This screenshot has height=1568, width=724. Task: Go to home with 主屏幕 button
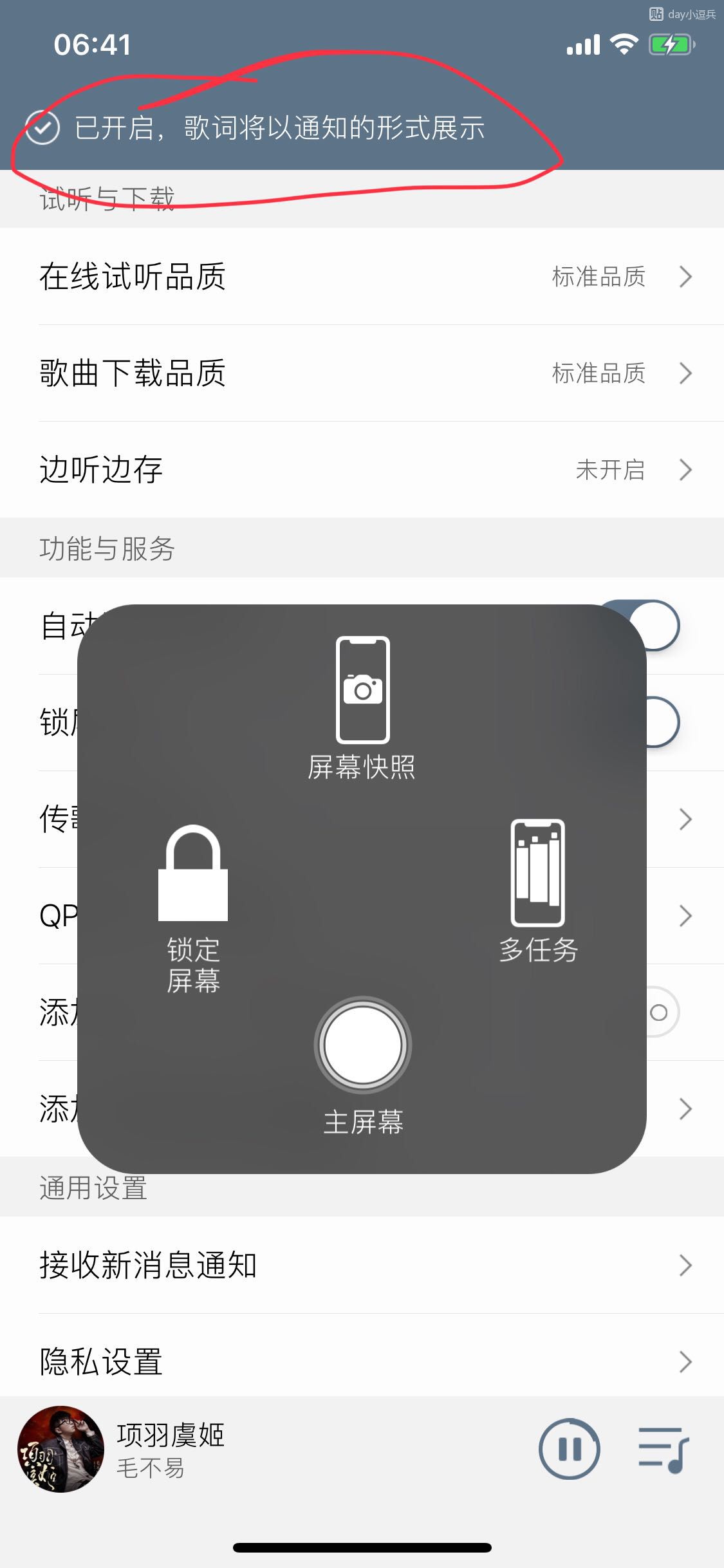coord(363,1062)
